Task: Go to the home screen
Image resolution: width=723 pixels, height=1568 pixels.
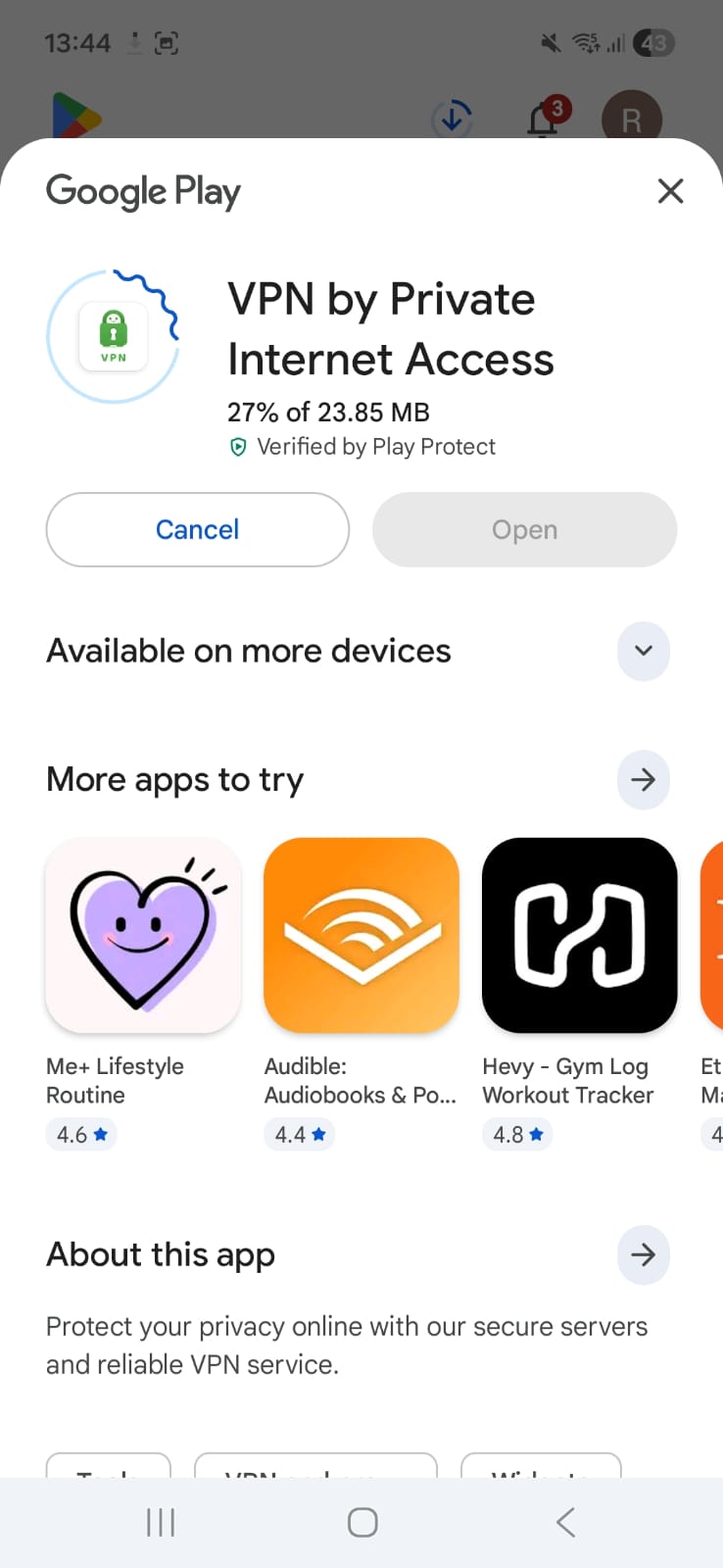Action: [x=362, y=1522]
